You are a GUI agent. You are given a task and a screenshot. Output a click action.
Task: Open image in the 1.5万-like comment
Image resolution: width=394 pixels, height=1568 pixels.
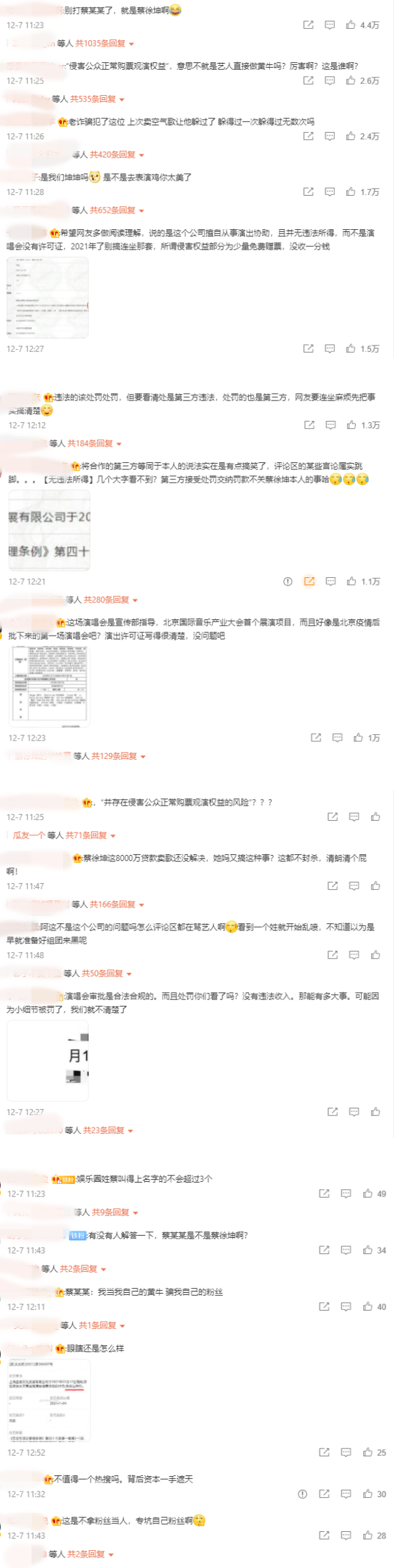coord(47,297)
